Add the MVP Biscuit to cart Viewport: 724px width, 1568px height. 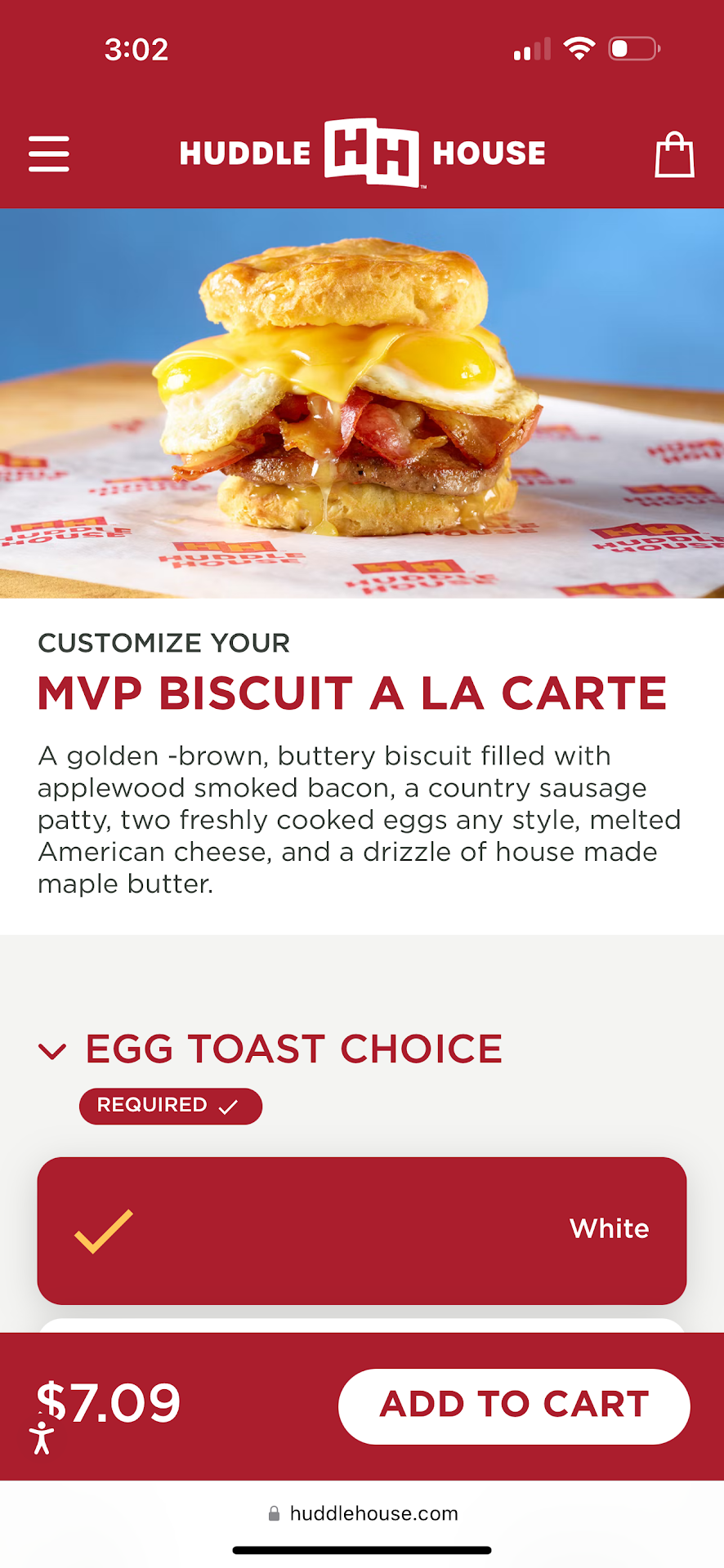point(514,1405)
